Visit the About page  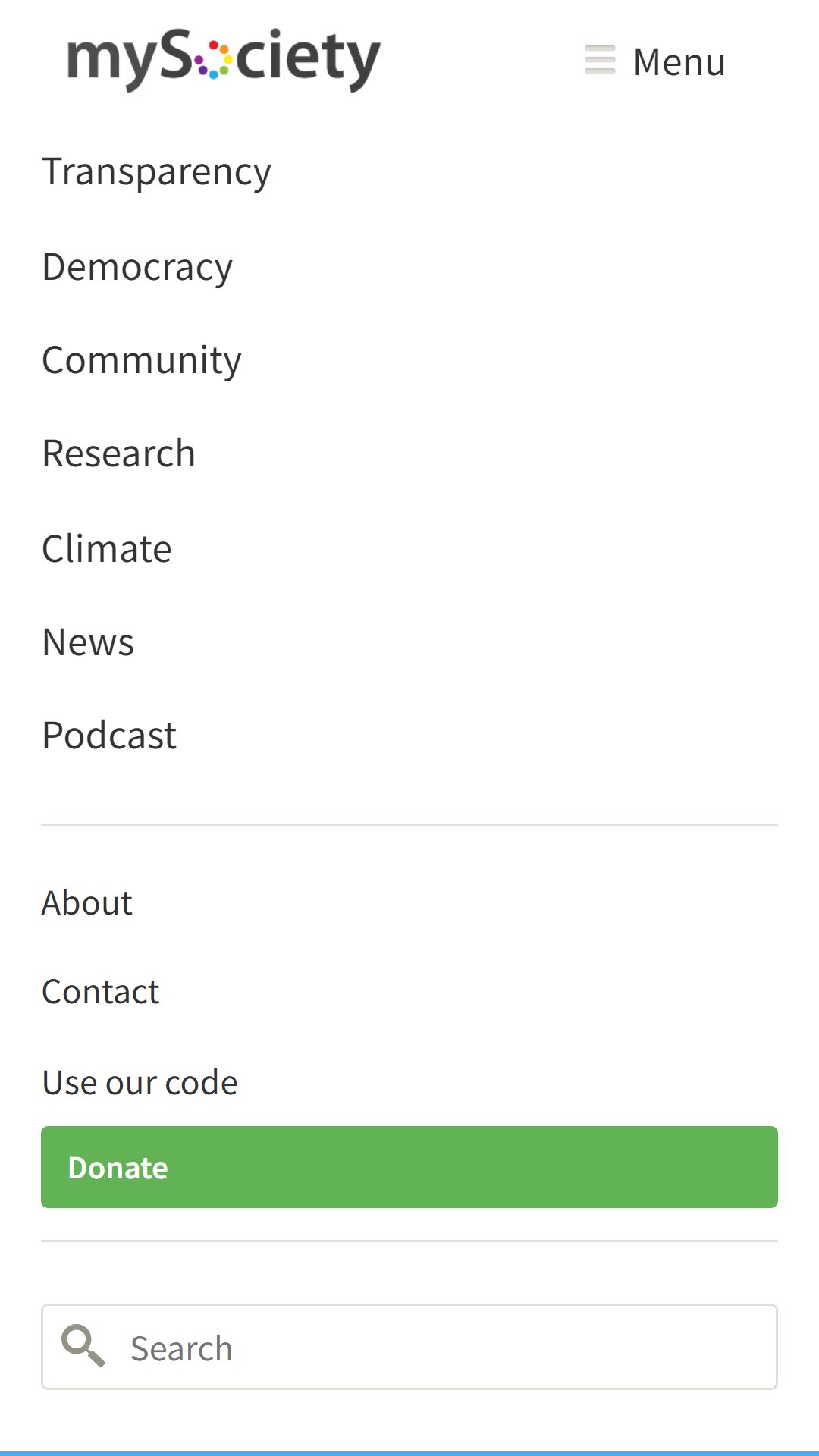tap(87, 903)
